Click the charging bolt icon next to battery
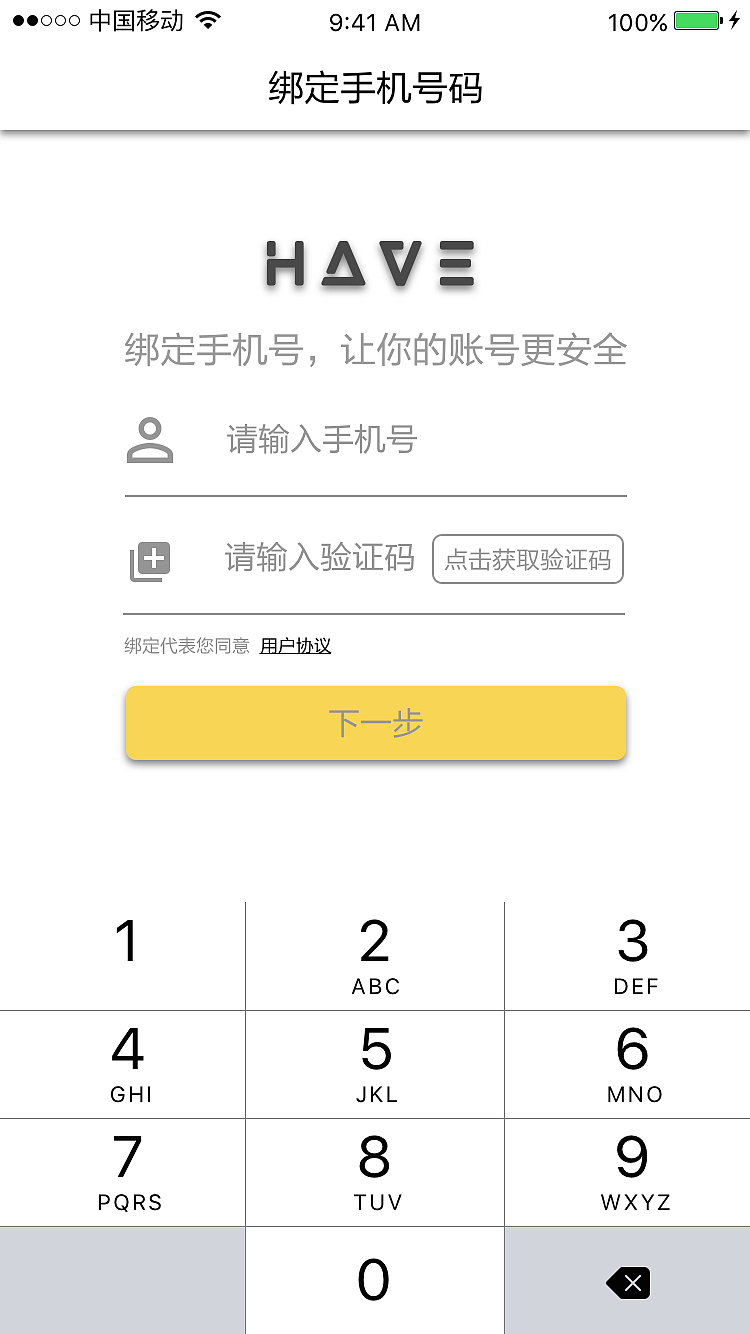 [x=731, y=19]
